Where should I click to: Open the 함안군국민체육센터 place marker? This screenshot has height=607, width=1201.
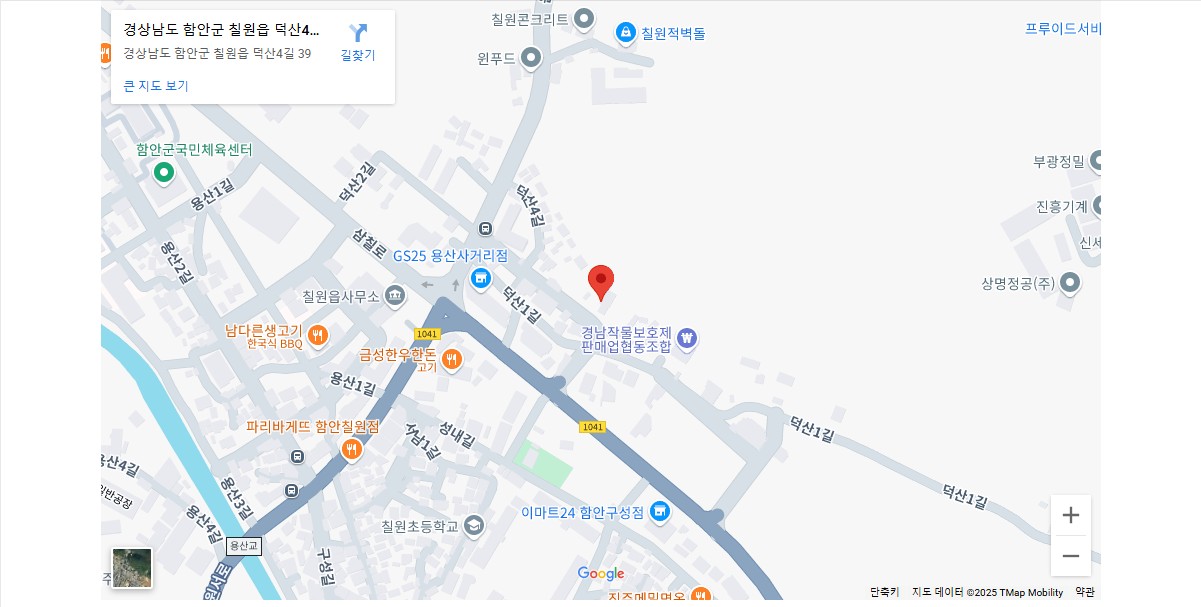(x=164, y=173)
